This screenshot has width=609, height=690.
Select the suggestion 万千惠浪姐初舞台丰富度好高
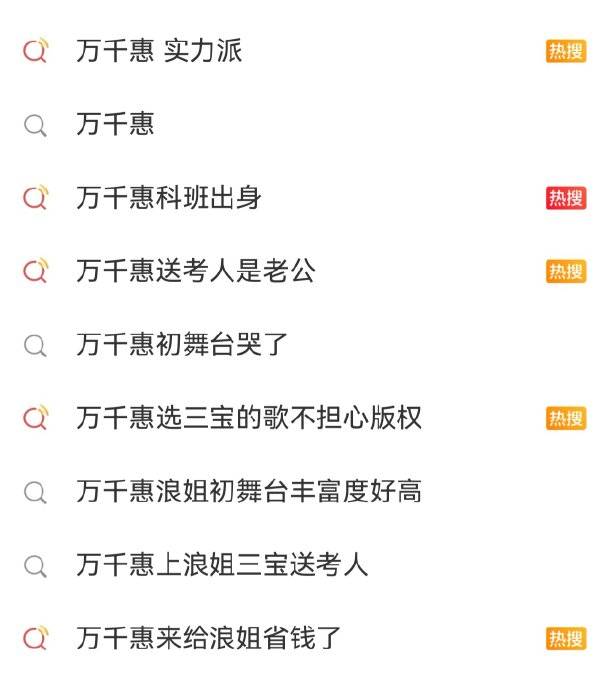(249, 491)
